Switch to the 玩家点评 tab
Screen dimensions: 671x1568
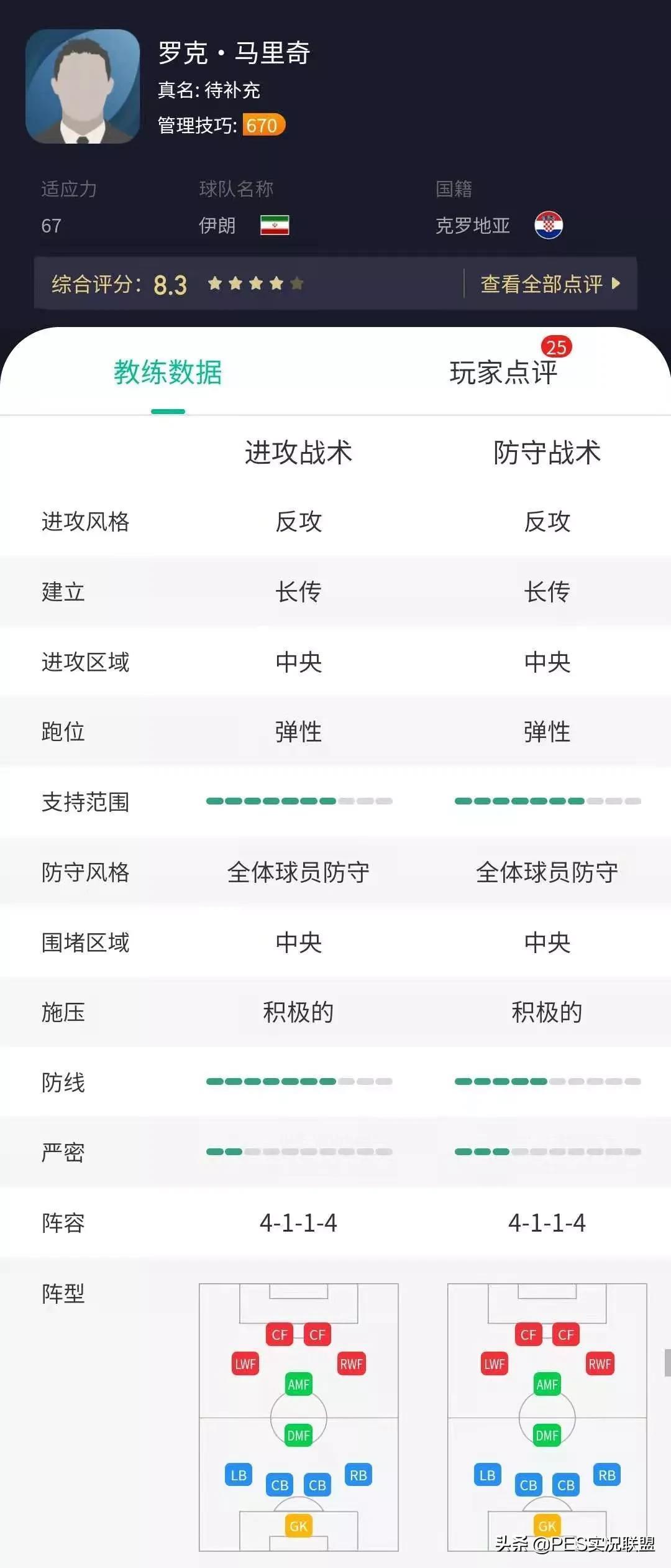(x=503, y=372)
